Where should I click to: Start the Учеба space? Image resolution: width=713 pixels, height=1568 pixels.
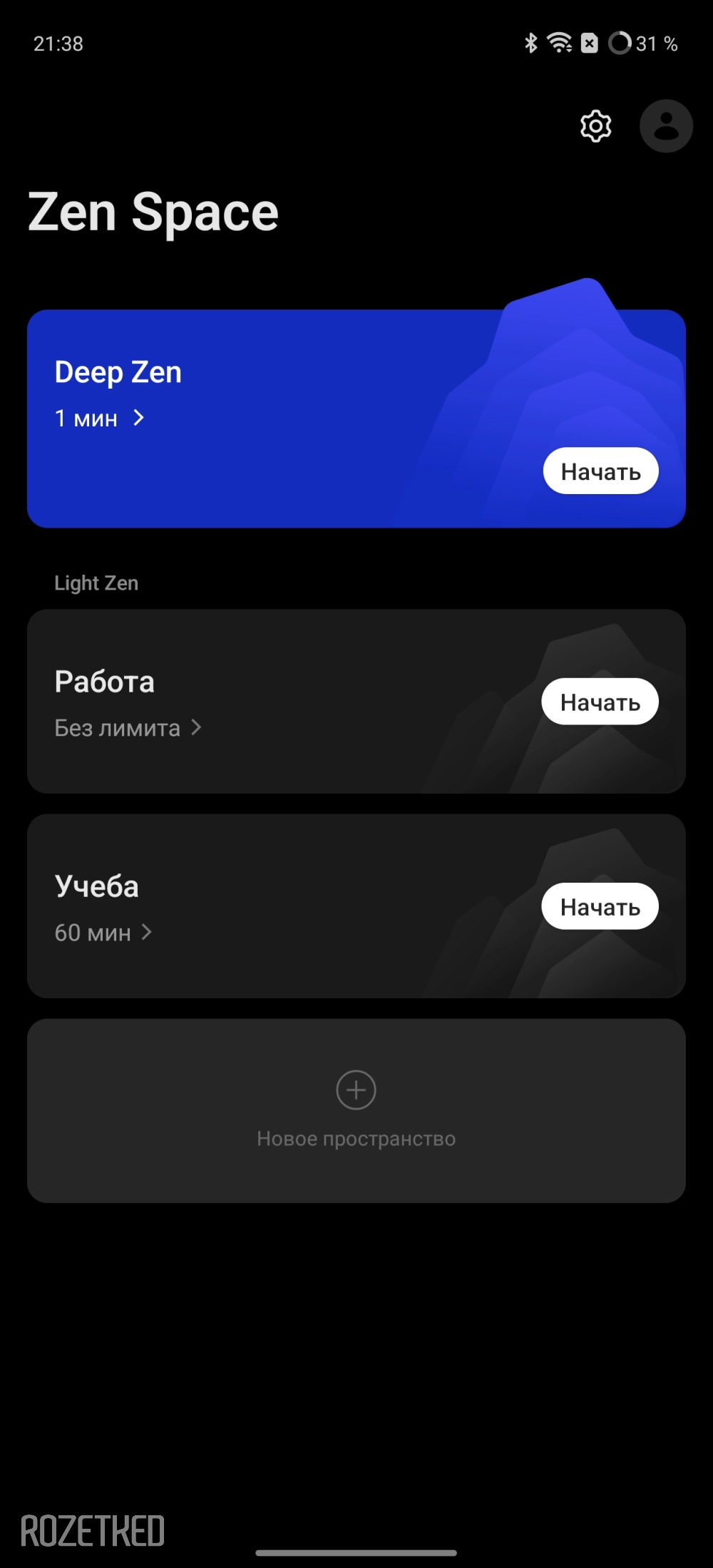click(x=600, y=906)
